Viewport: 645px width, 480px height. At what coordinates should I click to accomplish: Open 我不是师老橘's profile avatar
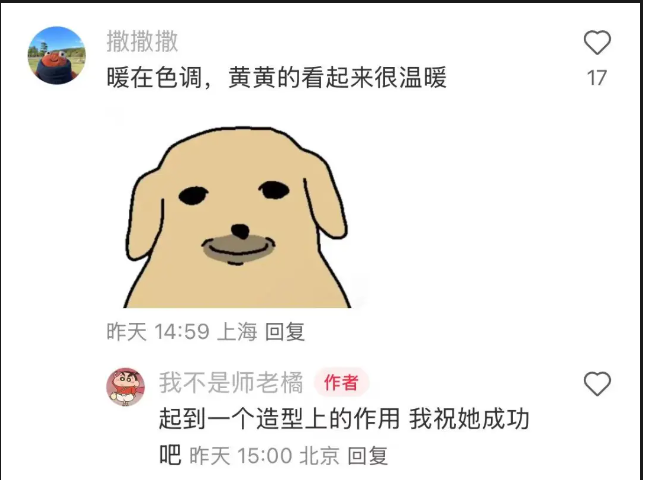pos(126,386)
